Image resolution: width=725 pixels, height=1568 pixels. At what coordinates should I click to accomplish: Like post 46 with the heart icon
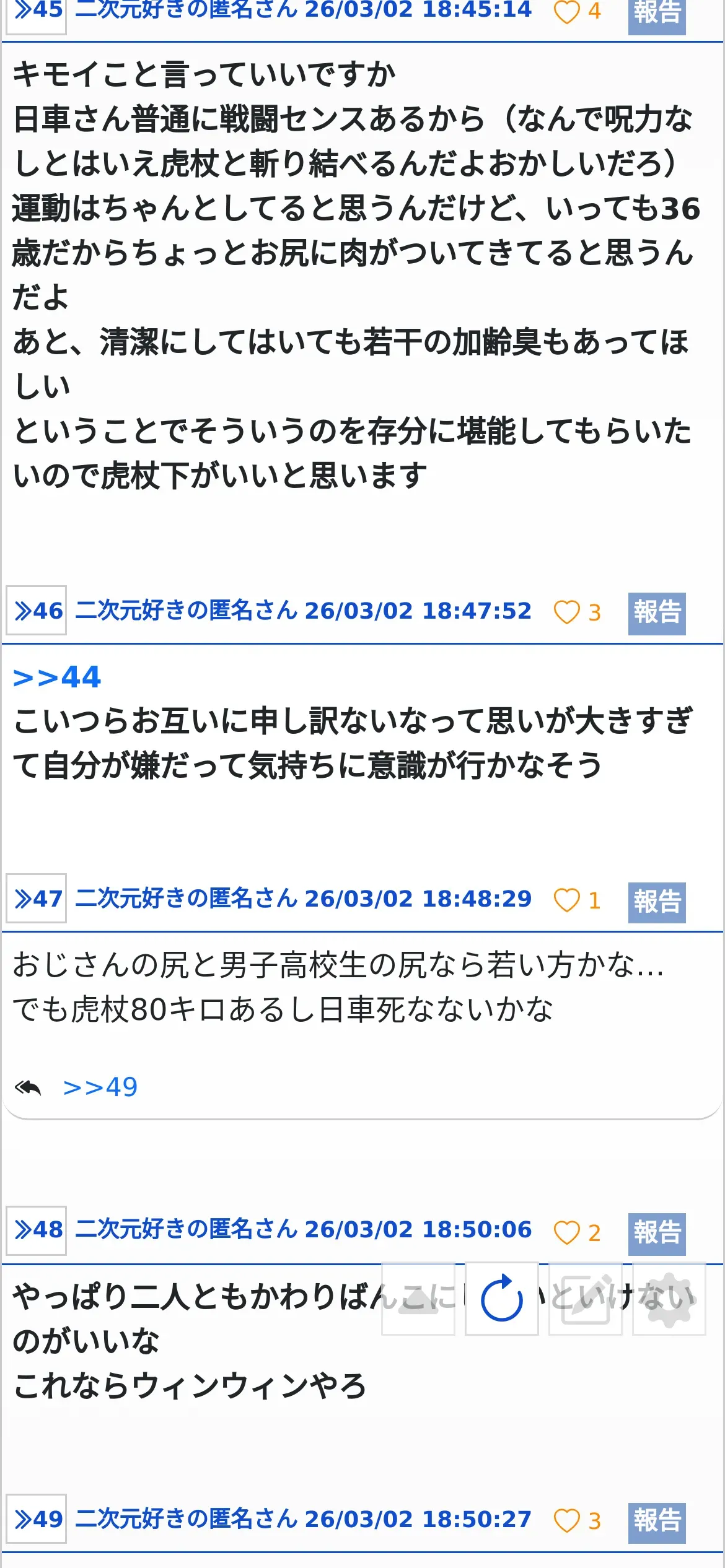pos(566,612)
